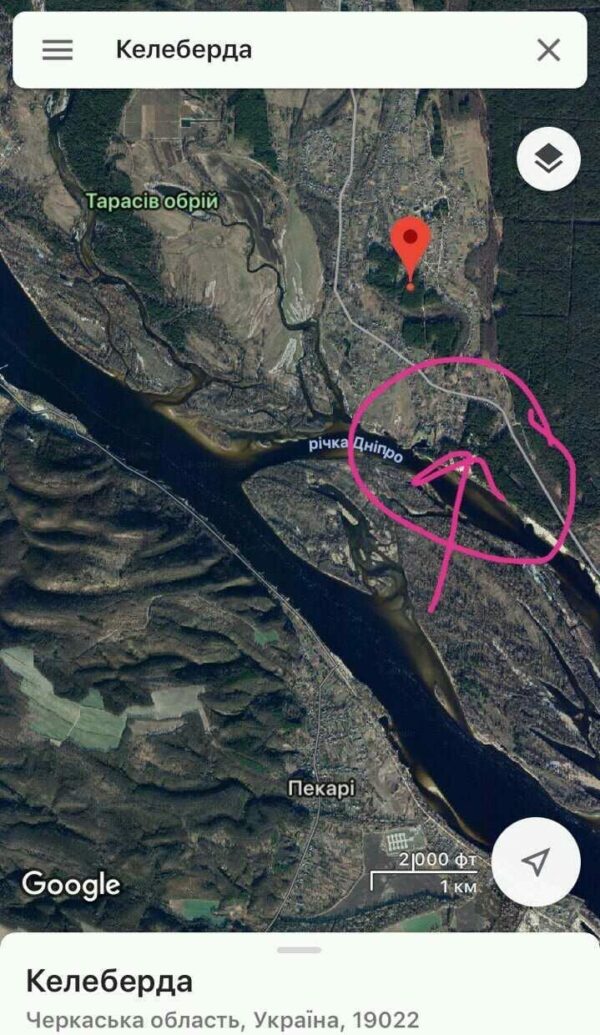Open the Тарасів обрій place label

click(x=152, y=201)
